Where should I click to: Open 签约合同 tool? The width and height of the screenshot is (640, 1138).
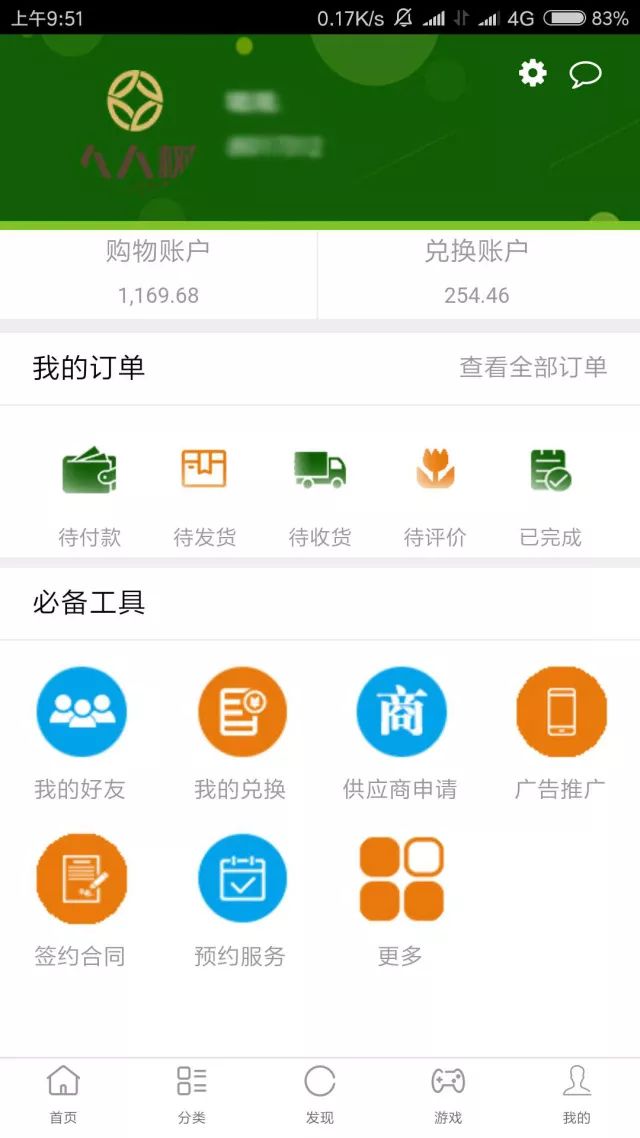pos(81,899)
